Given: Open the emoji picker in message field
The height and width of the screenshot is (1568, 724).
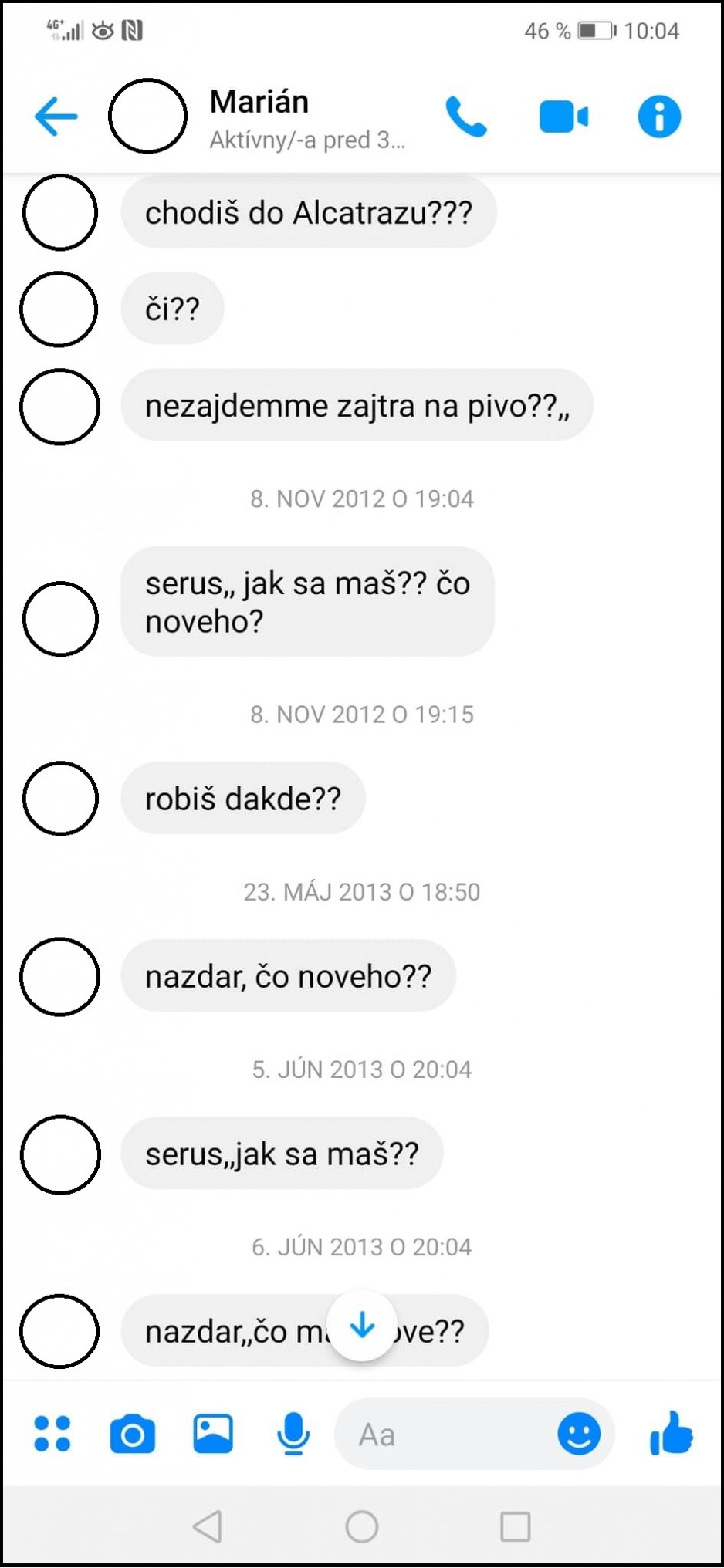Looking at the screenshot, I should point(579,1434).
